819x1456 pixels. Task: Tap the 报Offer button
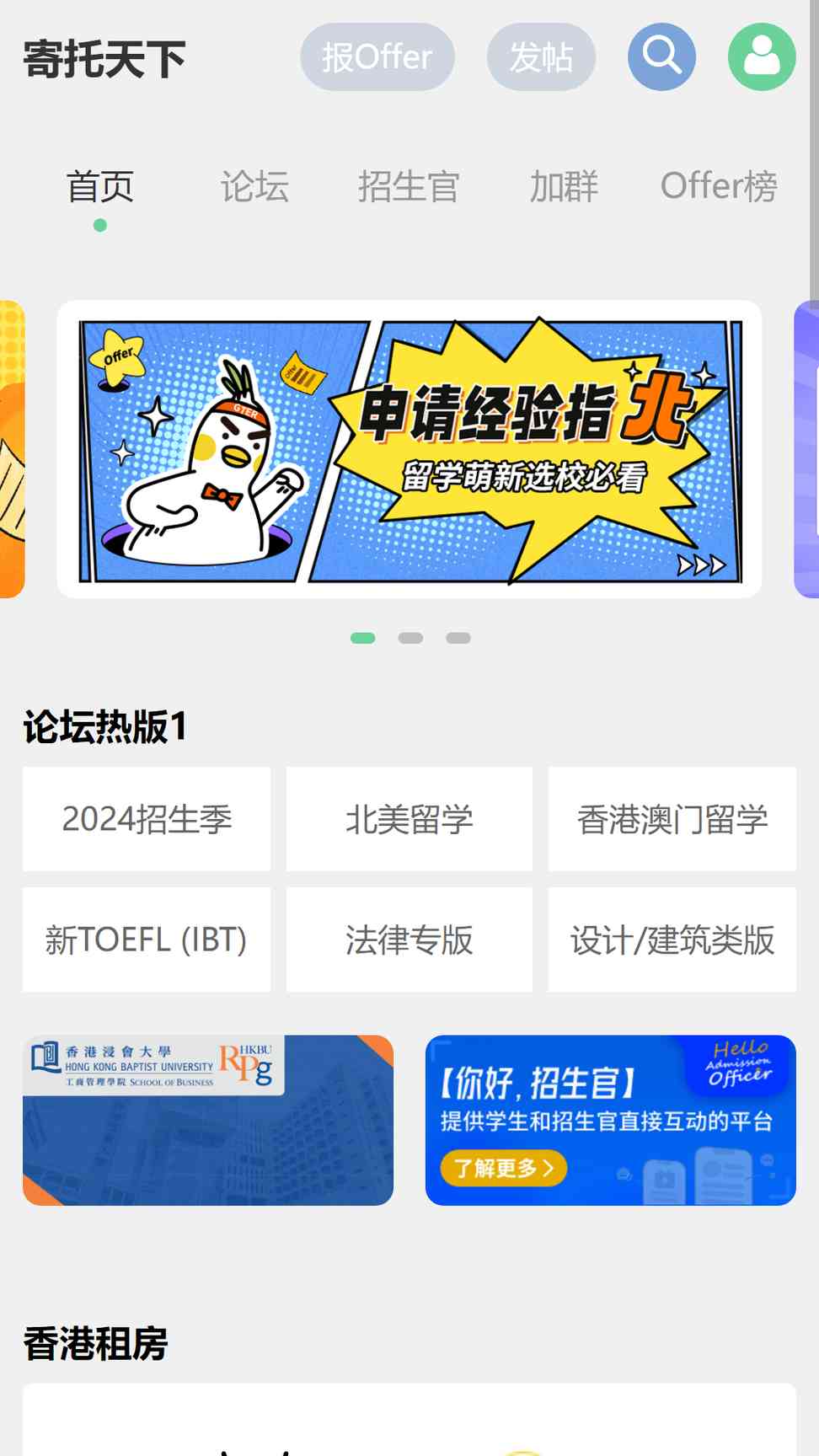coord(377,57)
